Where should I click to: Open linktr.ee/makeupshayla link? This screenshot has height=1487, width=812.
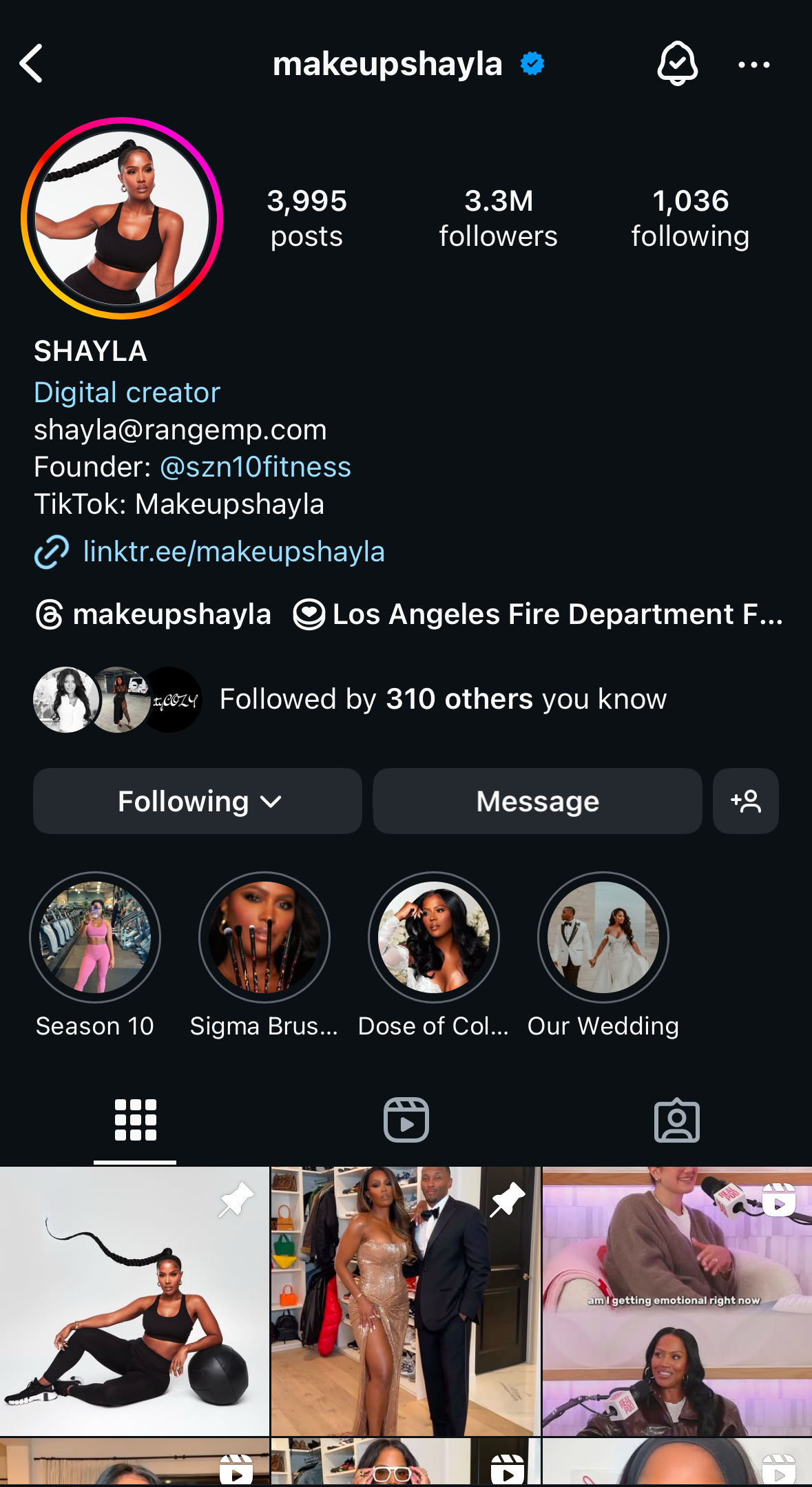(x=233, y=552)
